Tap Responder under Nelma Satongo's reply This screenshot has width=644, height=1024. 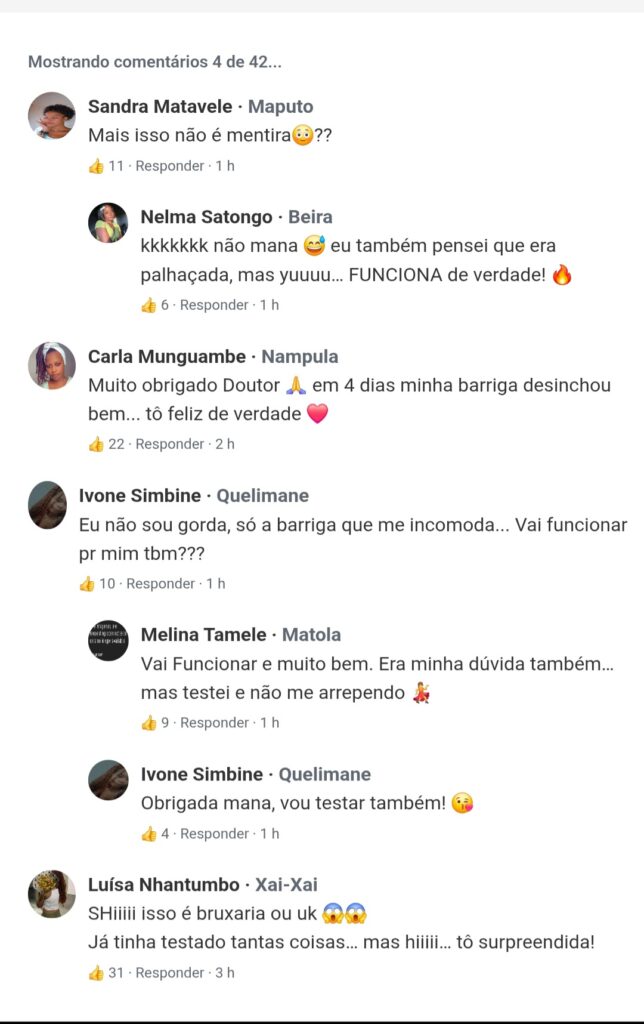214,305
